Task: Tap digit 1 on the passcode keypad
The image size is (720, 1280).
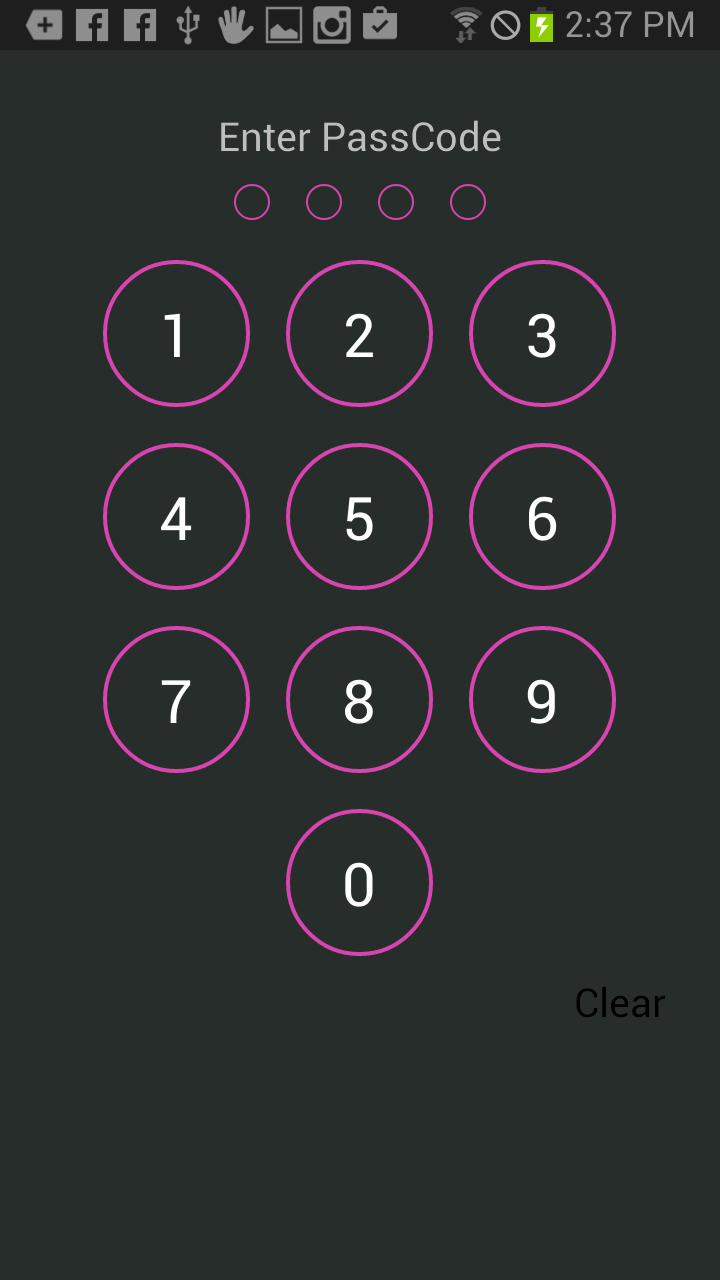Action: [x=176, y=334]
